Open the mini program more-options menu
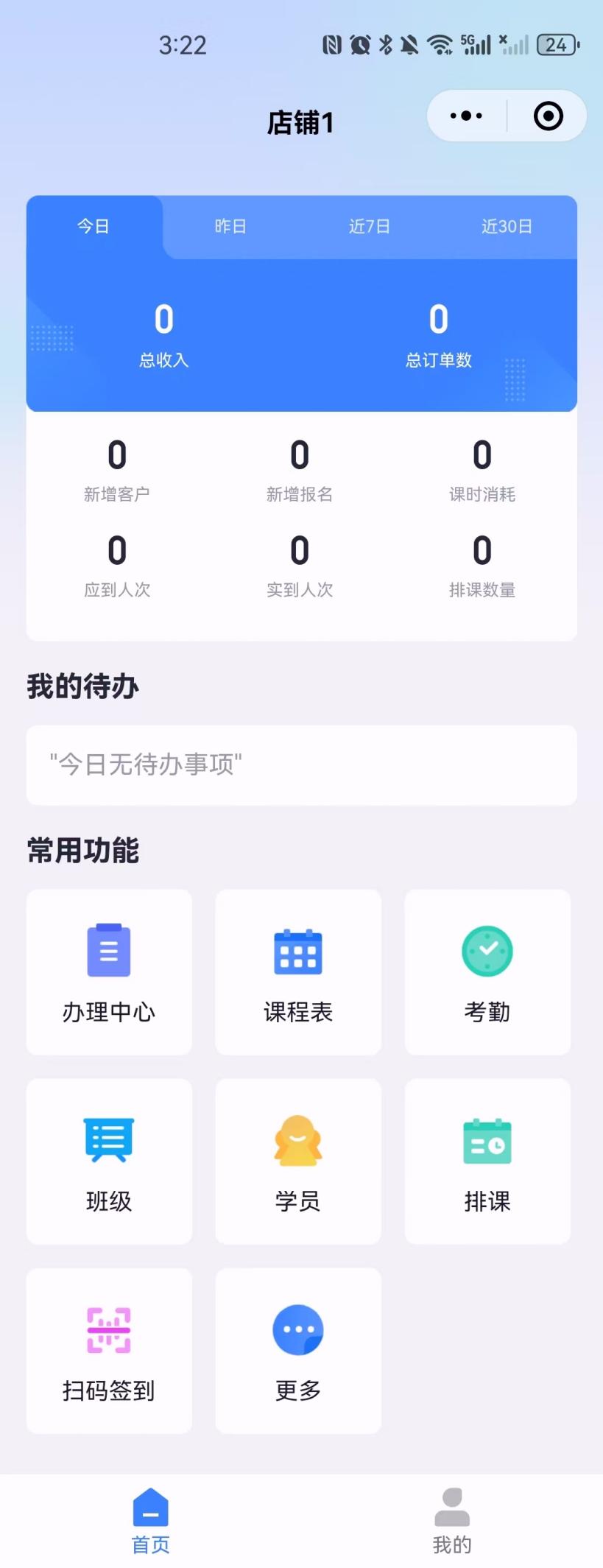This screenshot has height=1568, width=603. [466, 116]
